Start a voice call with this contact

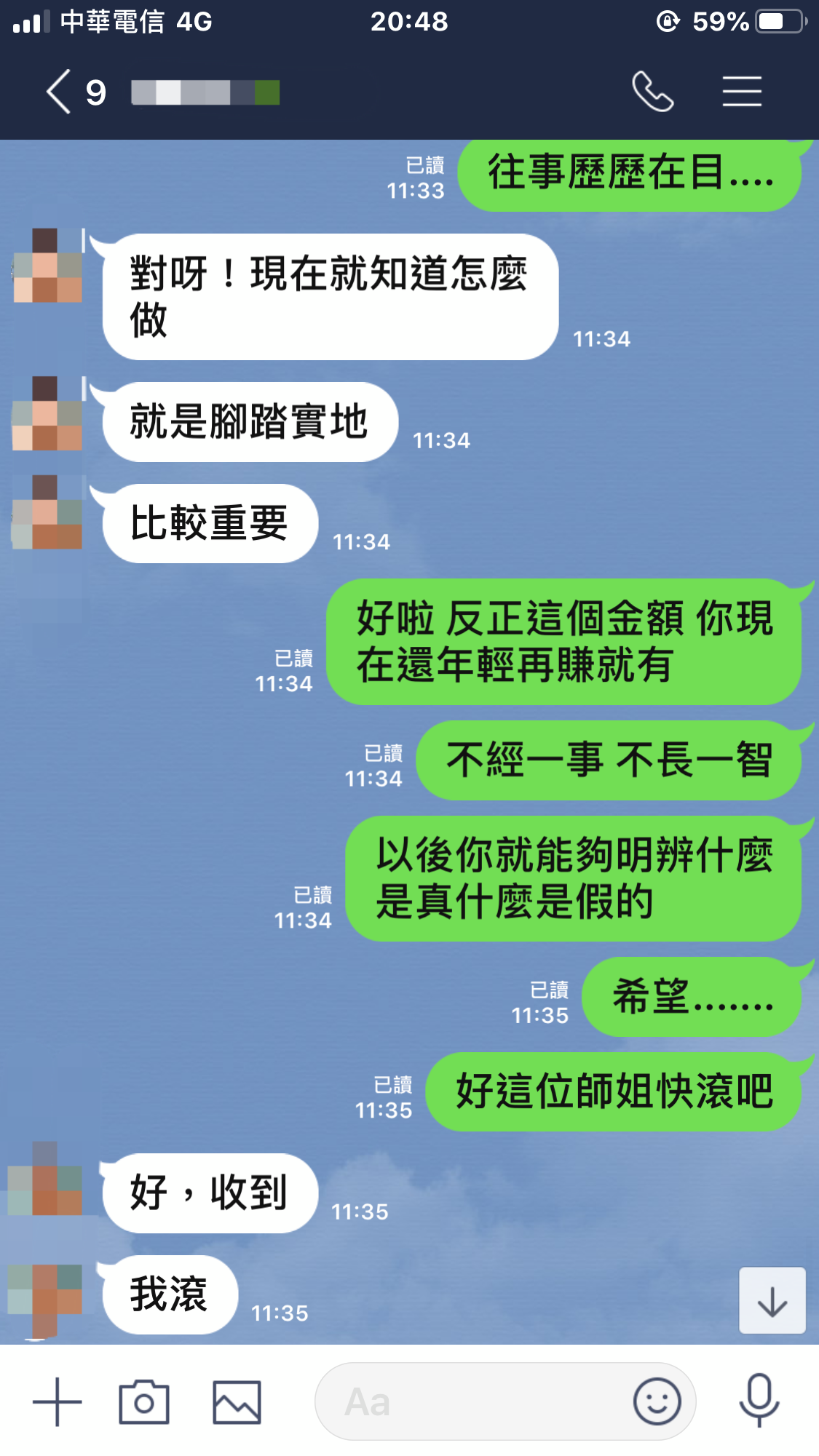652,92
